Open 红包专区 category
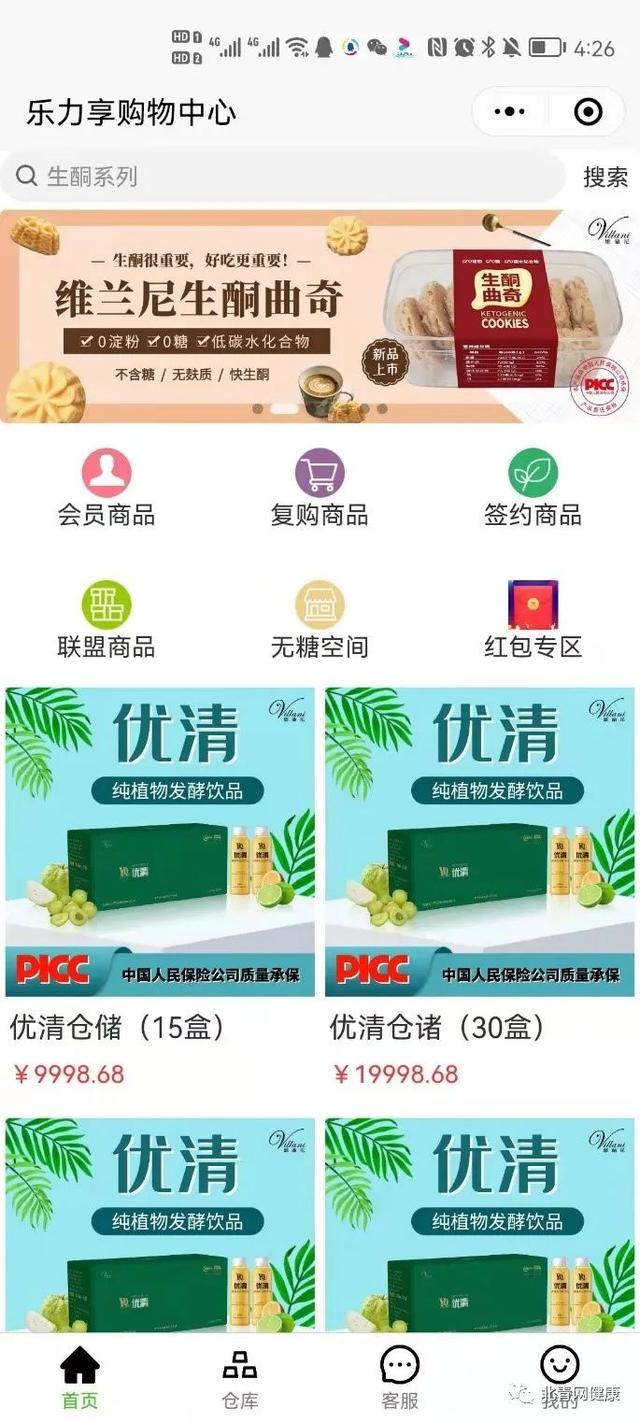This screenshot has height=1422, width=640. [533, 620]
